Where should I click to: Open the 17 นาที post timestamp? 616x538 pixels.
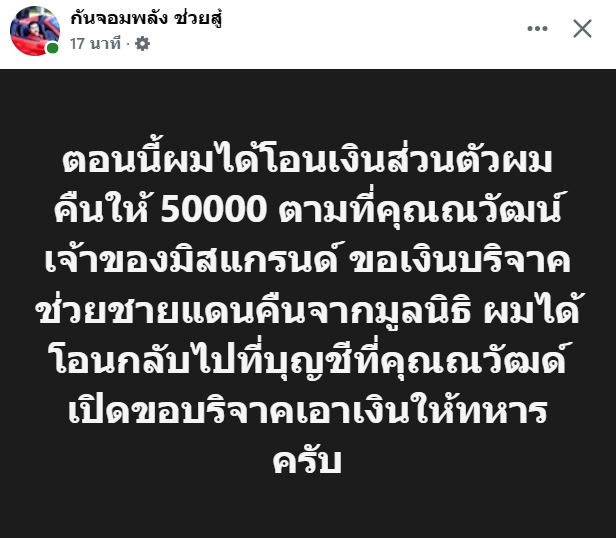click(x=95, y=43)
